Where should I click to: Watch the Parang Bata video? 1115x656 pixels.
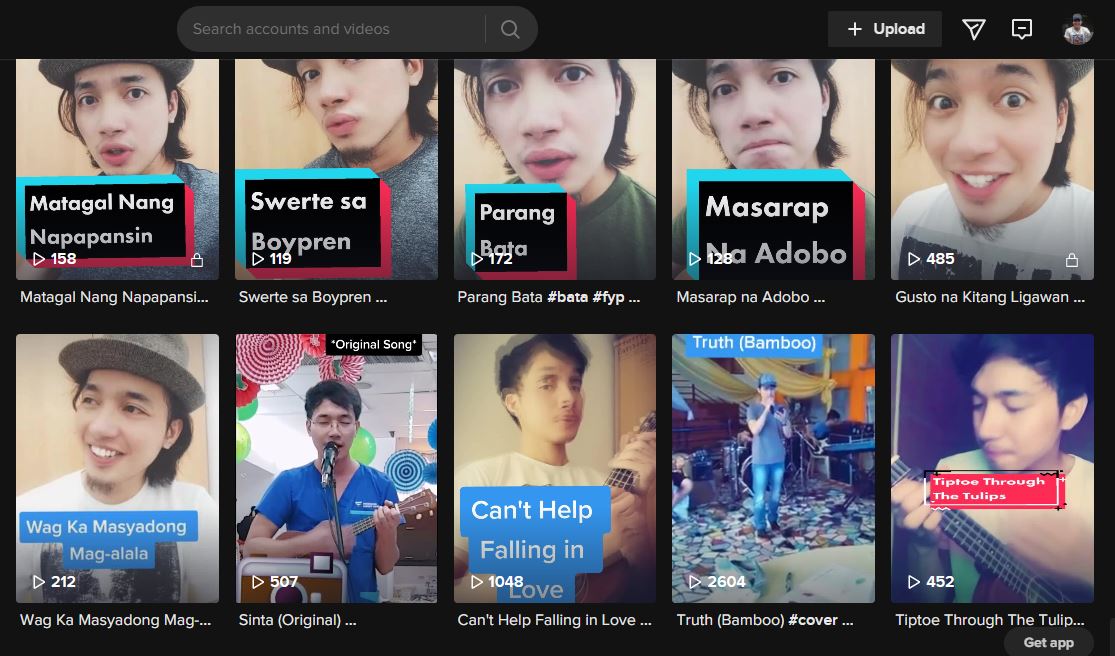coord(555,168)
